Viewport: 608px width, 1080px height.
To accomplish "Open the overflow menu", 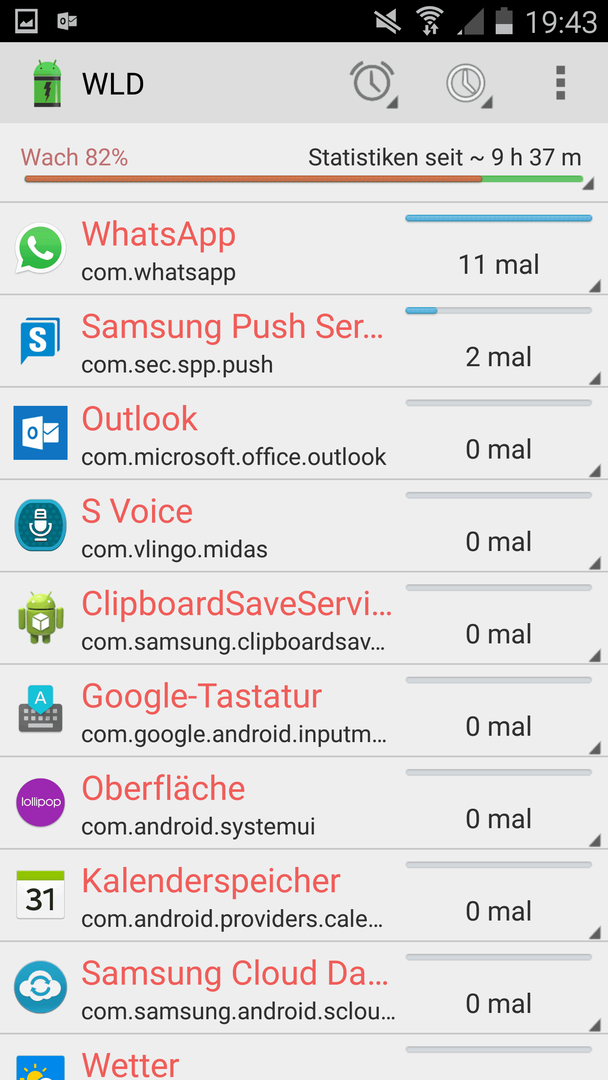I will point(560,83).
